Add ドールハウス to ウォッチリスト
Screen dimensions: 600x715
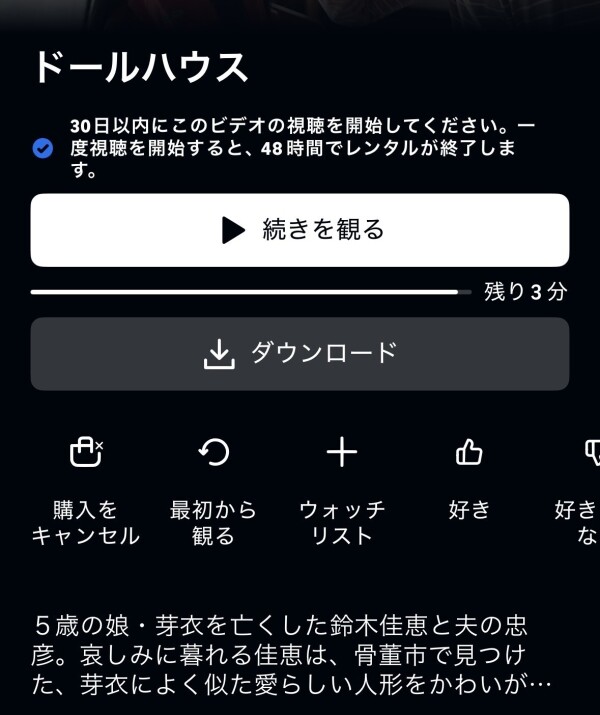[342, 491]
